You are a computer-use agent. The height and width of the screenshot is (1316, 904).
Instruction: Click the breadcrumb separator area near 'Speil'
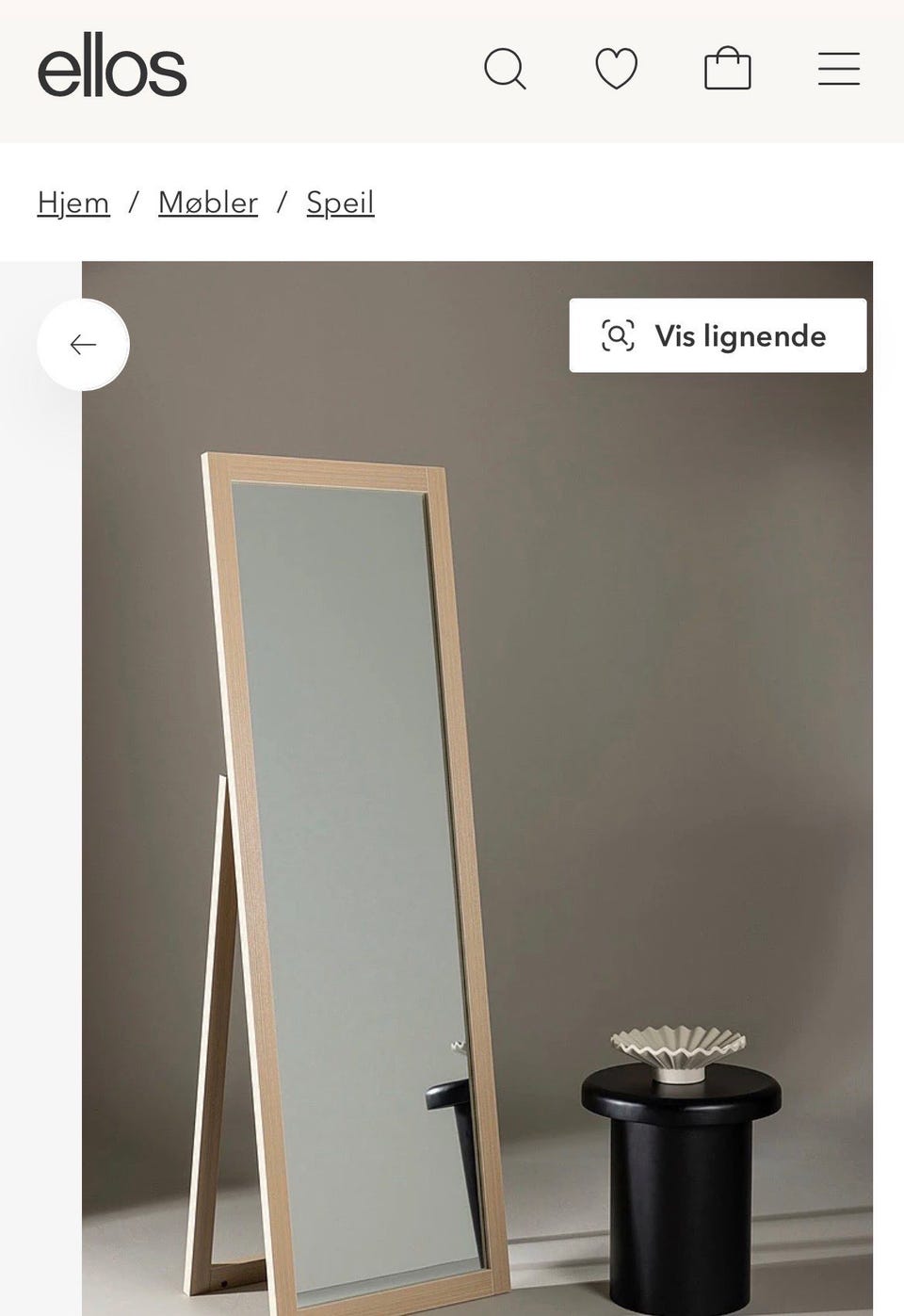click(281, 203)
